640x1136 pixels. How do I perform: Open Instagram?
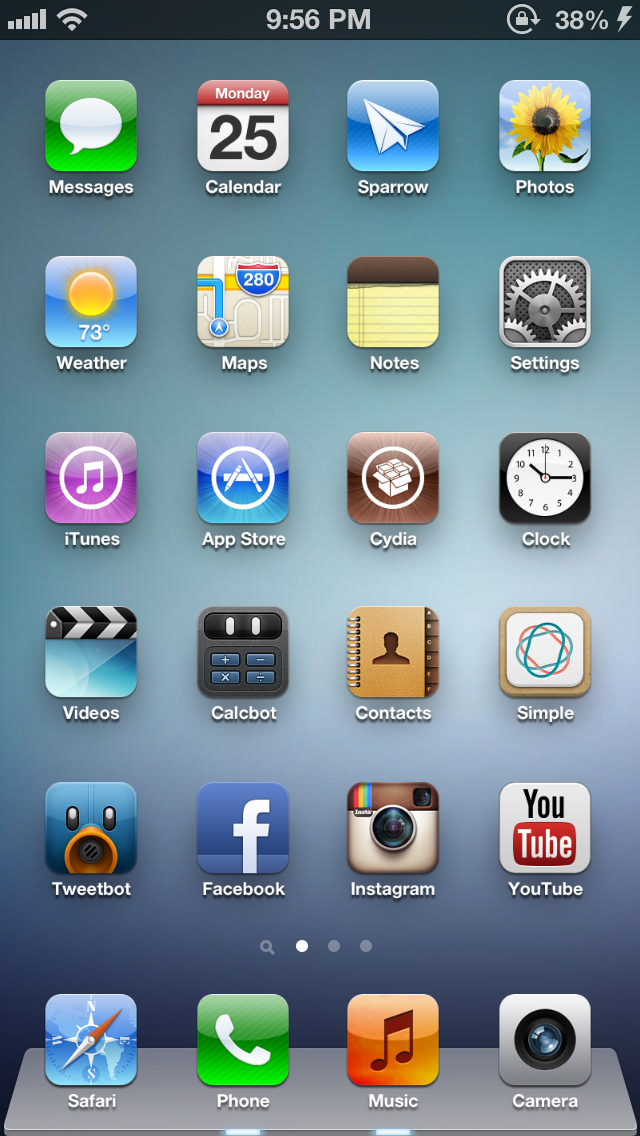(x=393, y=828)
